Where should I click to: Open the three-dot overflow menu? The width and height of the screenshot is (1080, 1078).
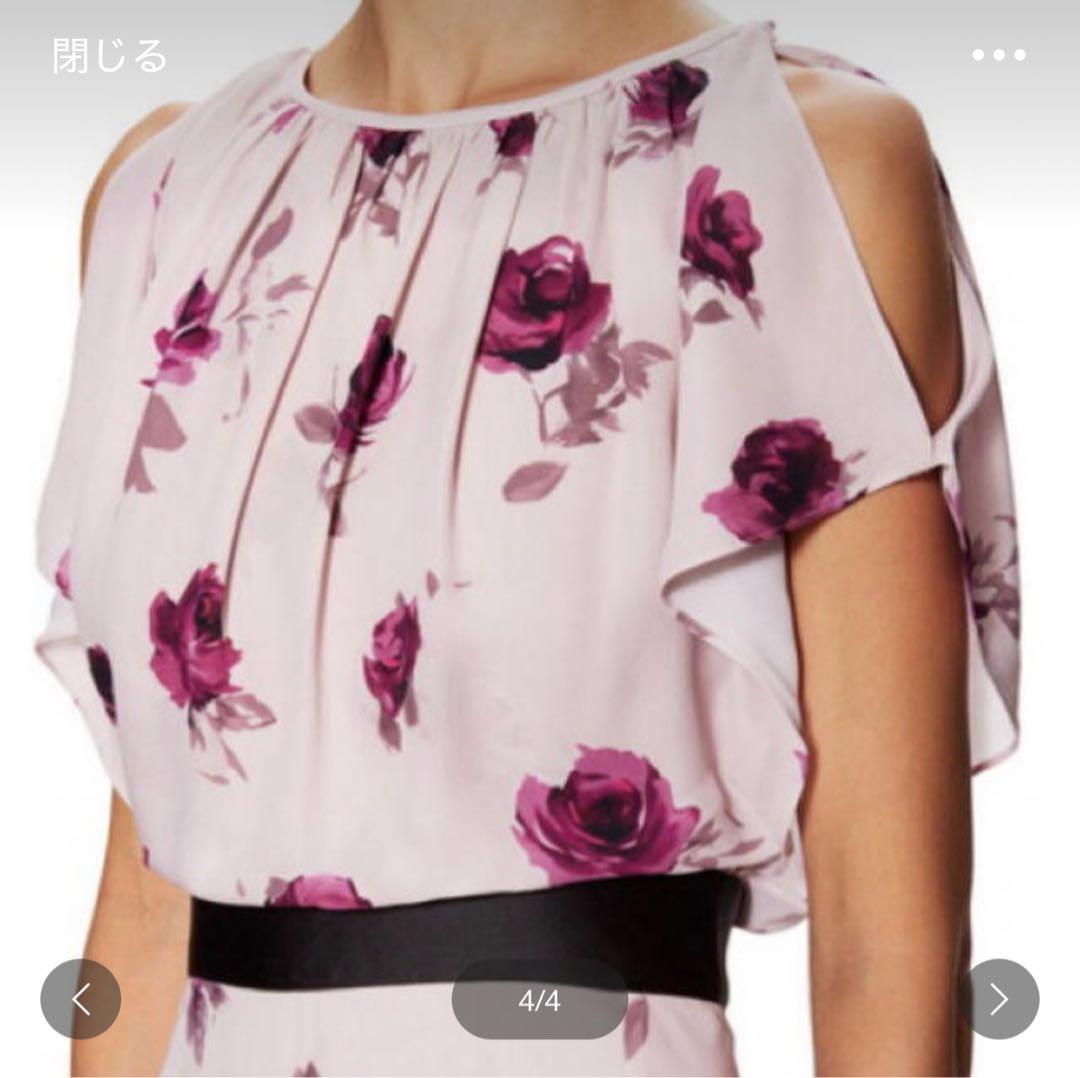pyautogui.click(x=999, y=56)
